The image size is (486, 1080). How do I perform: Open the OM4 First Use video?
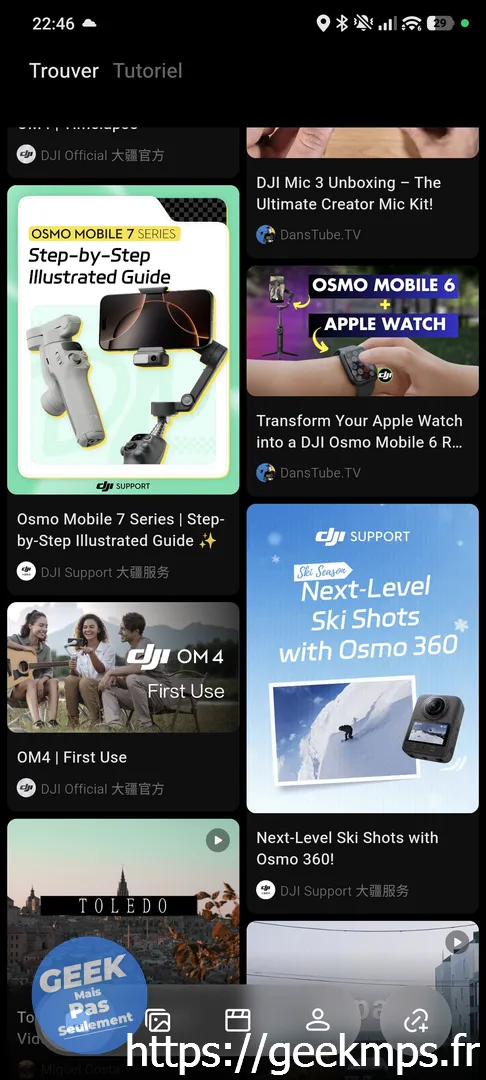(x=123, y=707)
